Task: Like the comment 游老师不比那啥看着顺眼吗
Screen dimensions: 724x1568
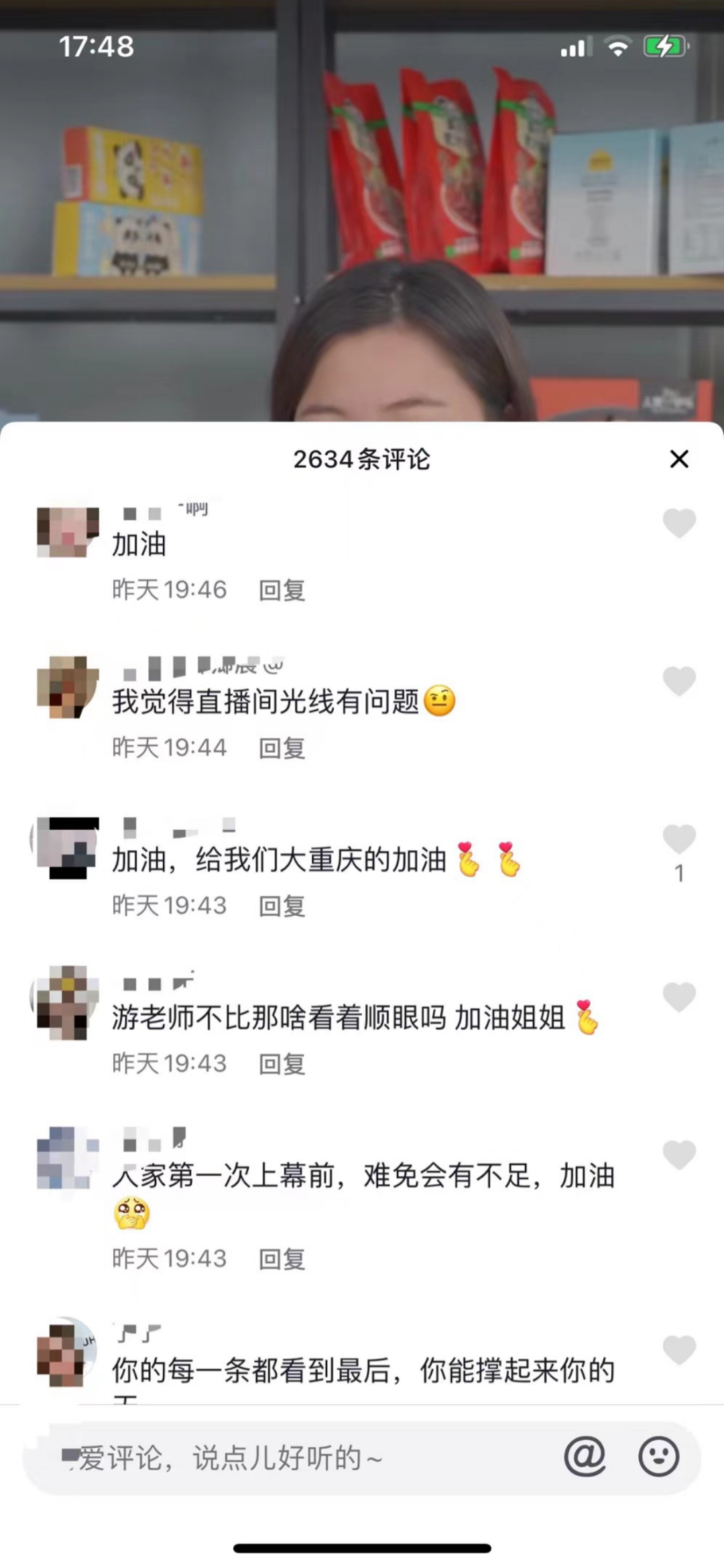Action: pos(679,997)
